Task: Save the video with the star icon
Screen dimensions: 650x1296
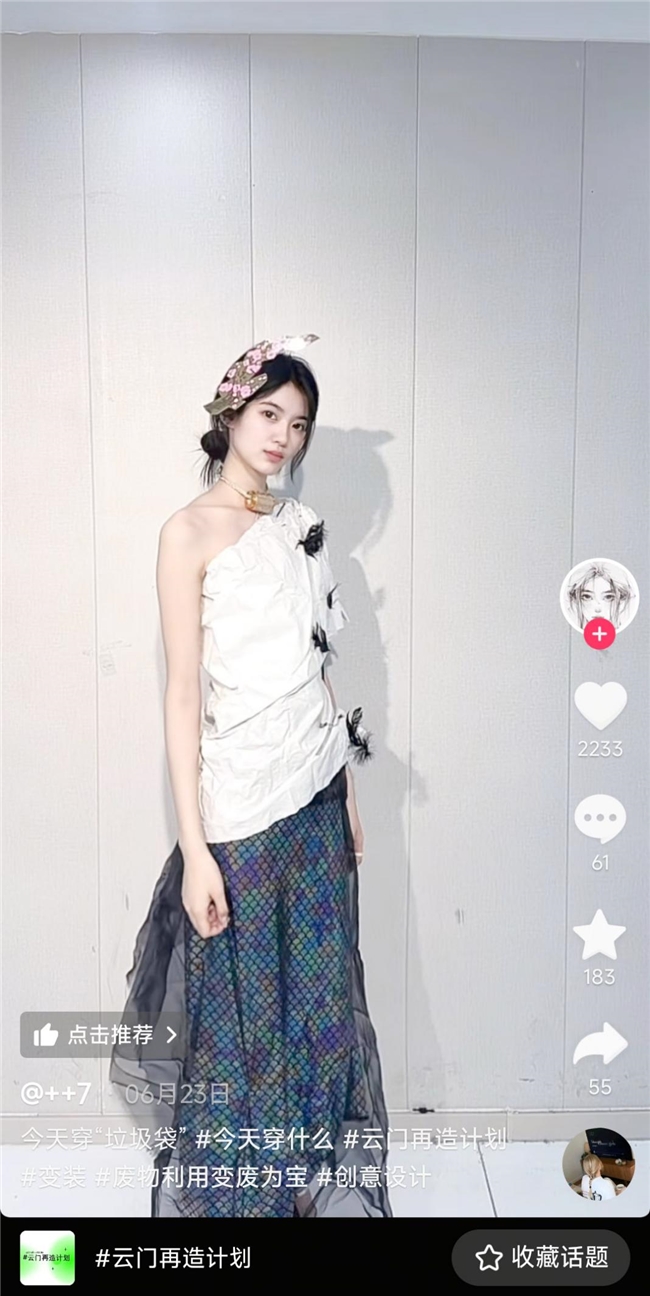Action: tap(599, 935)
